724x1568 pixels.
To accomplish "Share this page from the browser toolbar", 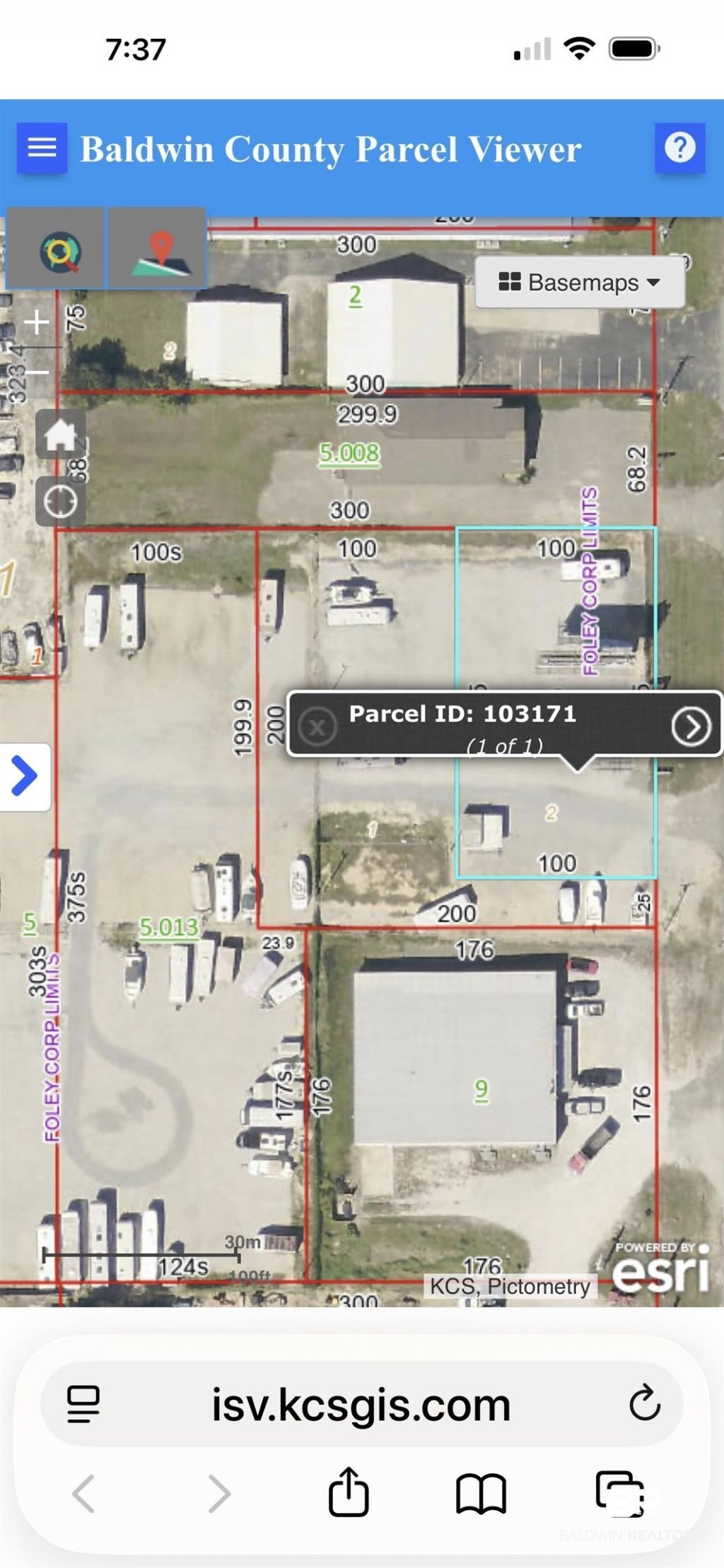I will click(349, 1492).
